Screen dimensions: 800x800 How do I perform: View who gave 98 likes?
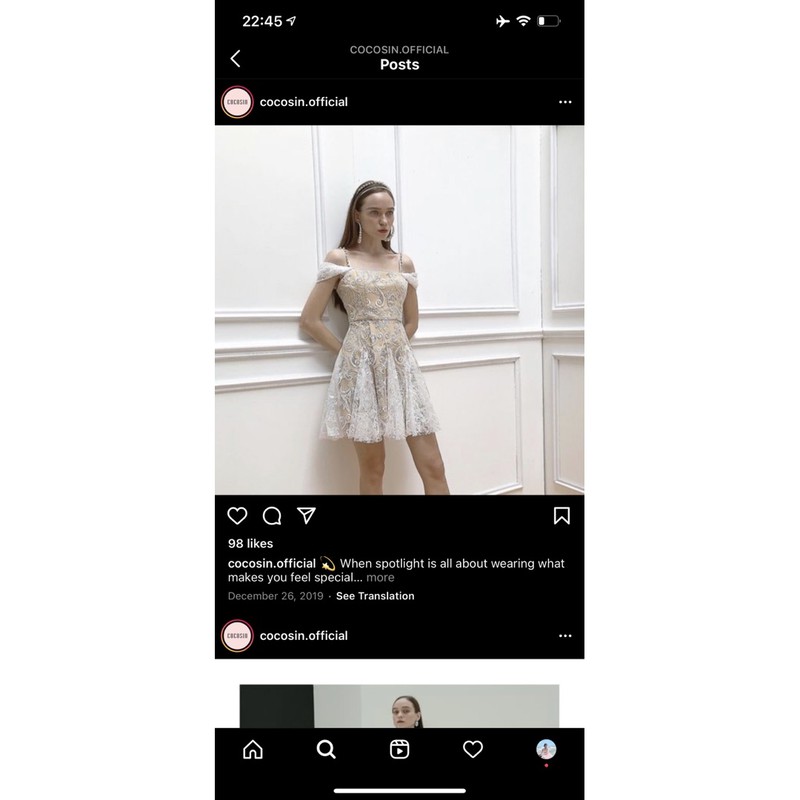(250, 544)
